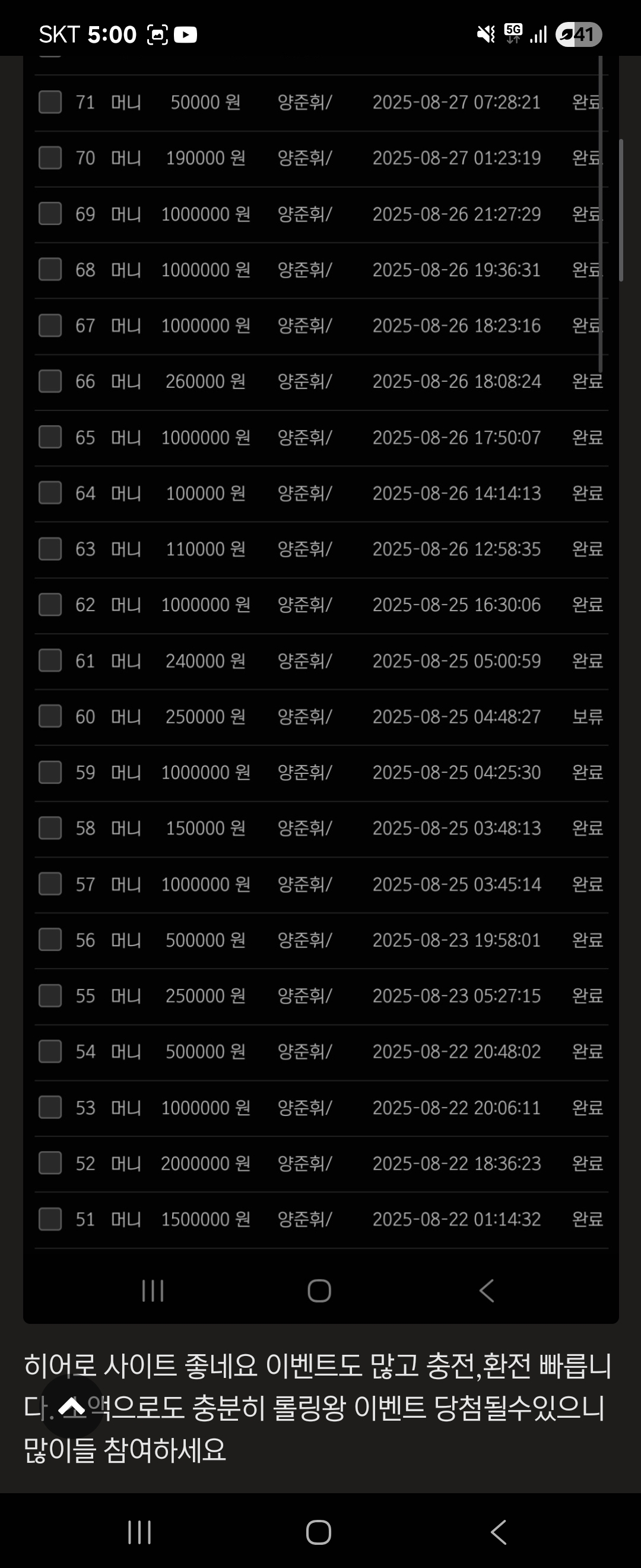This screenshot has height=1568, width=641.
Task: Open the posted transaction list screenshot image
Action: 320,669
